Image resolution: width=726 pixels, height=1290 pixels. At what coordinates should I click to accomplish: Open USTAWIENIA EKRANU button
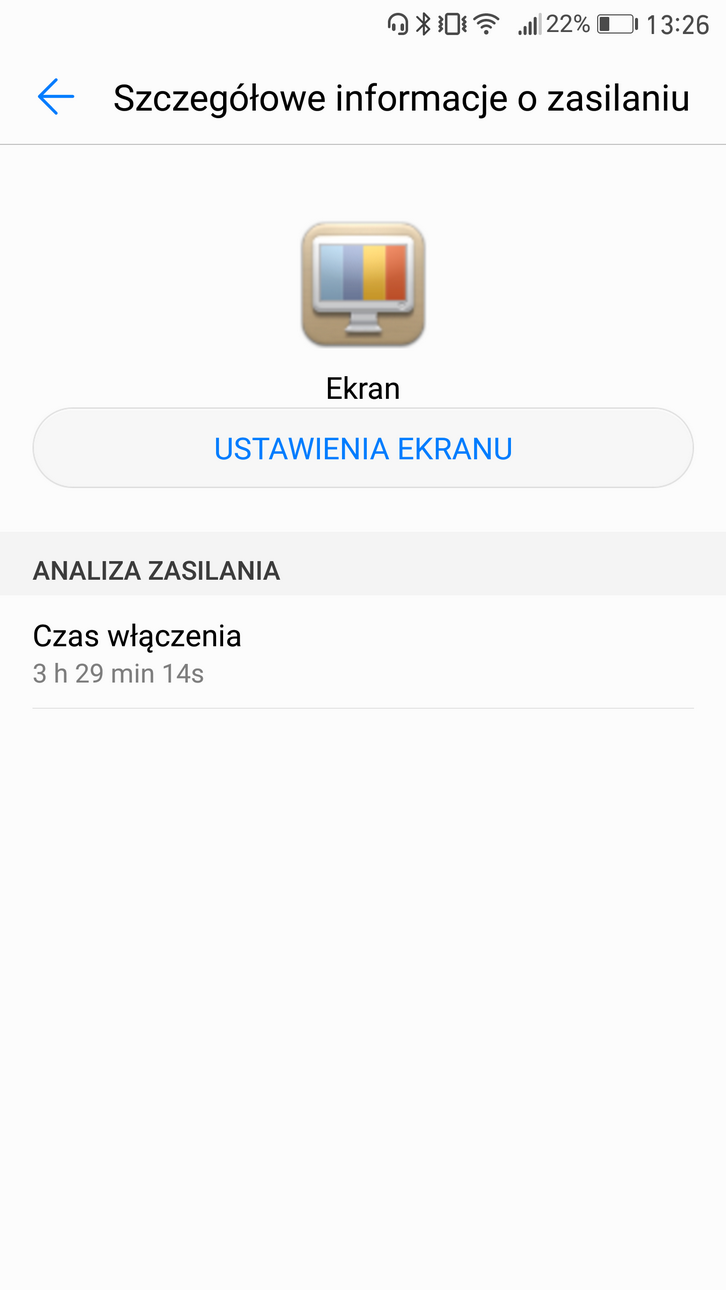tap(363, 448)
